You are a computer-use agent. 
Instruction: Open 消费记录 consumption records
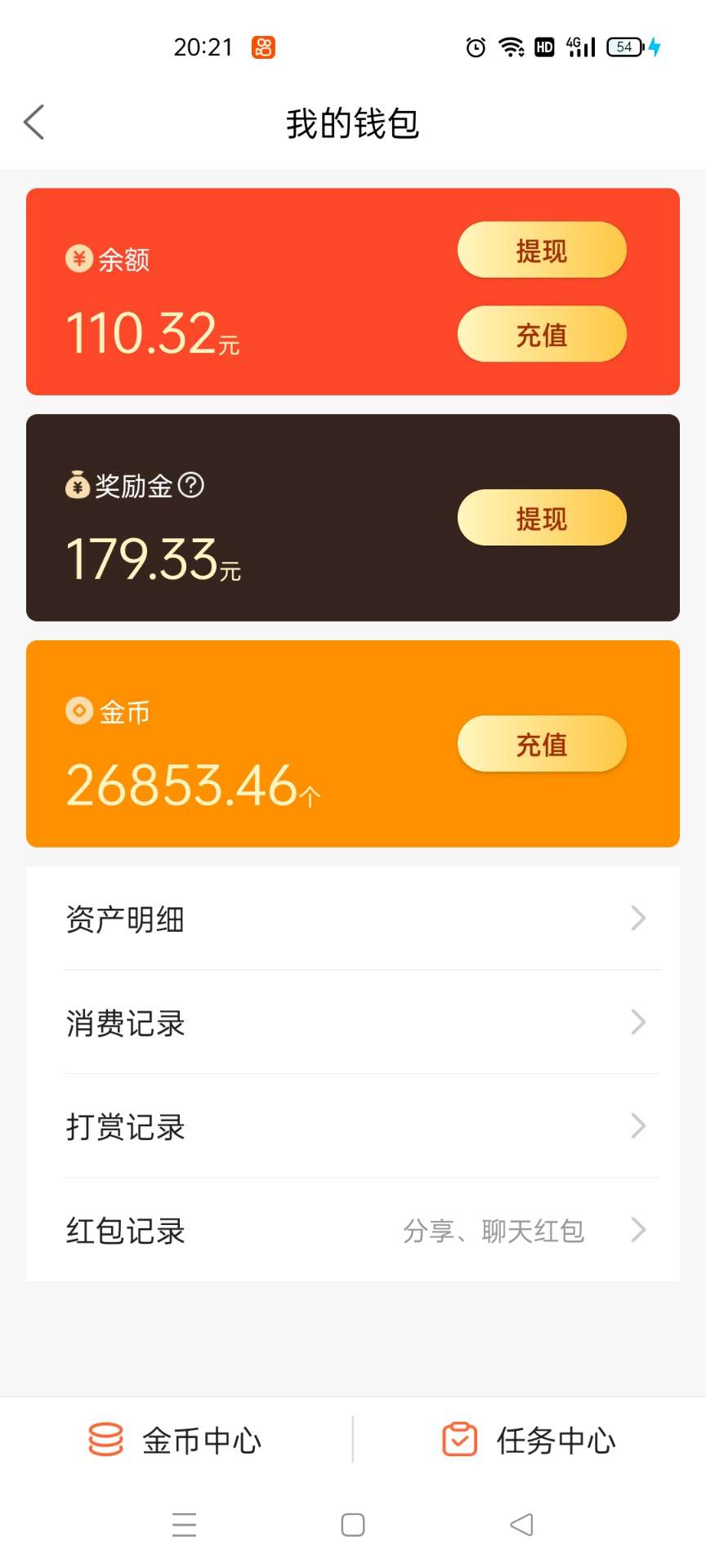(x=353, y=1022)
